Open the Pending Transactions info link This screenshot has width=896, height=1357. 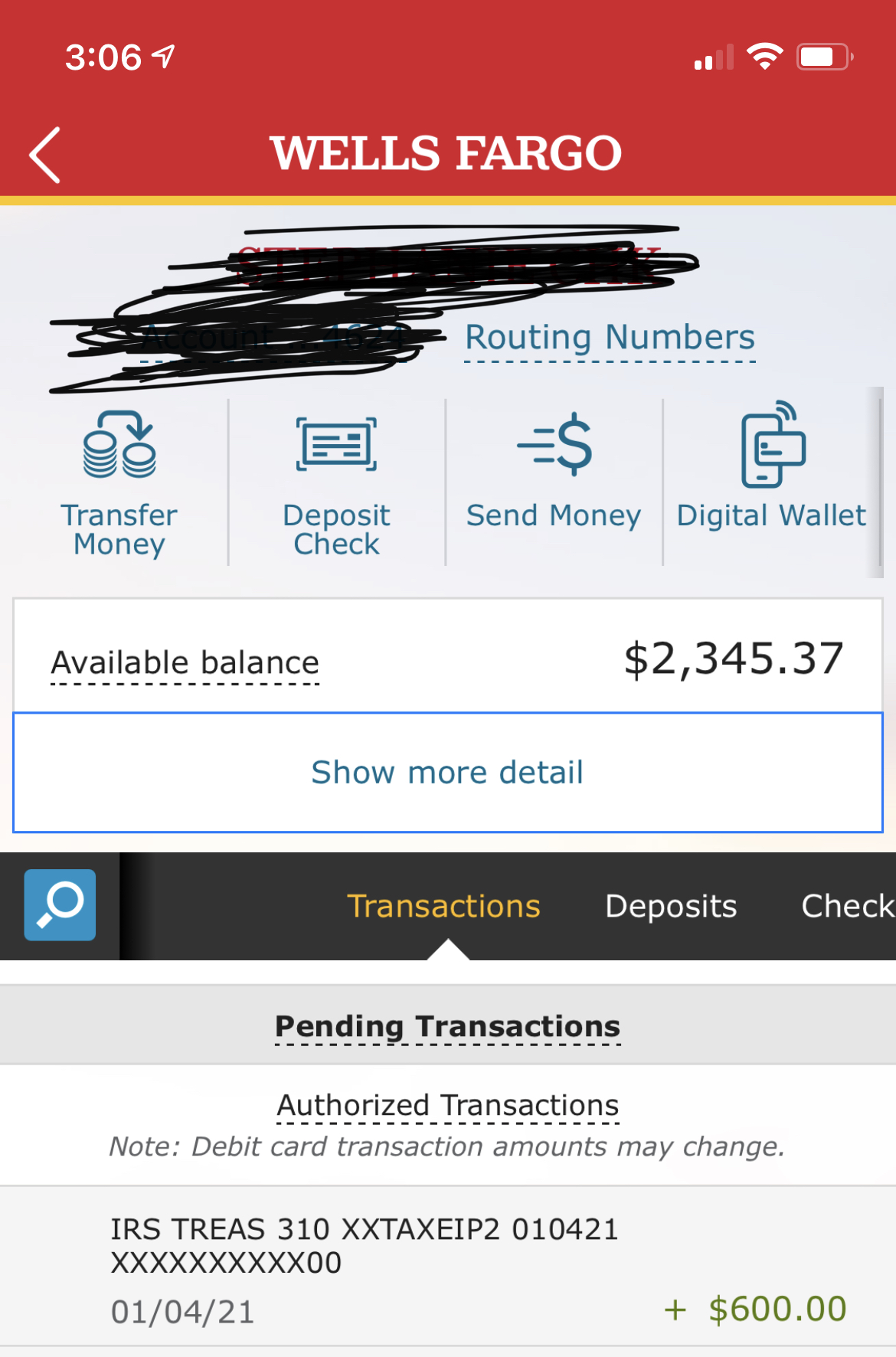[x=447, y=1026]
